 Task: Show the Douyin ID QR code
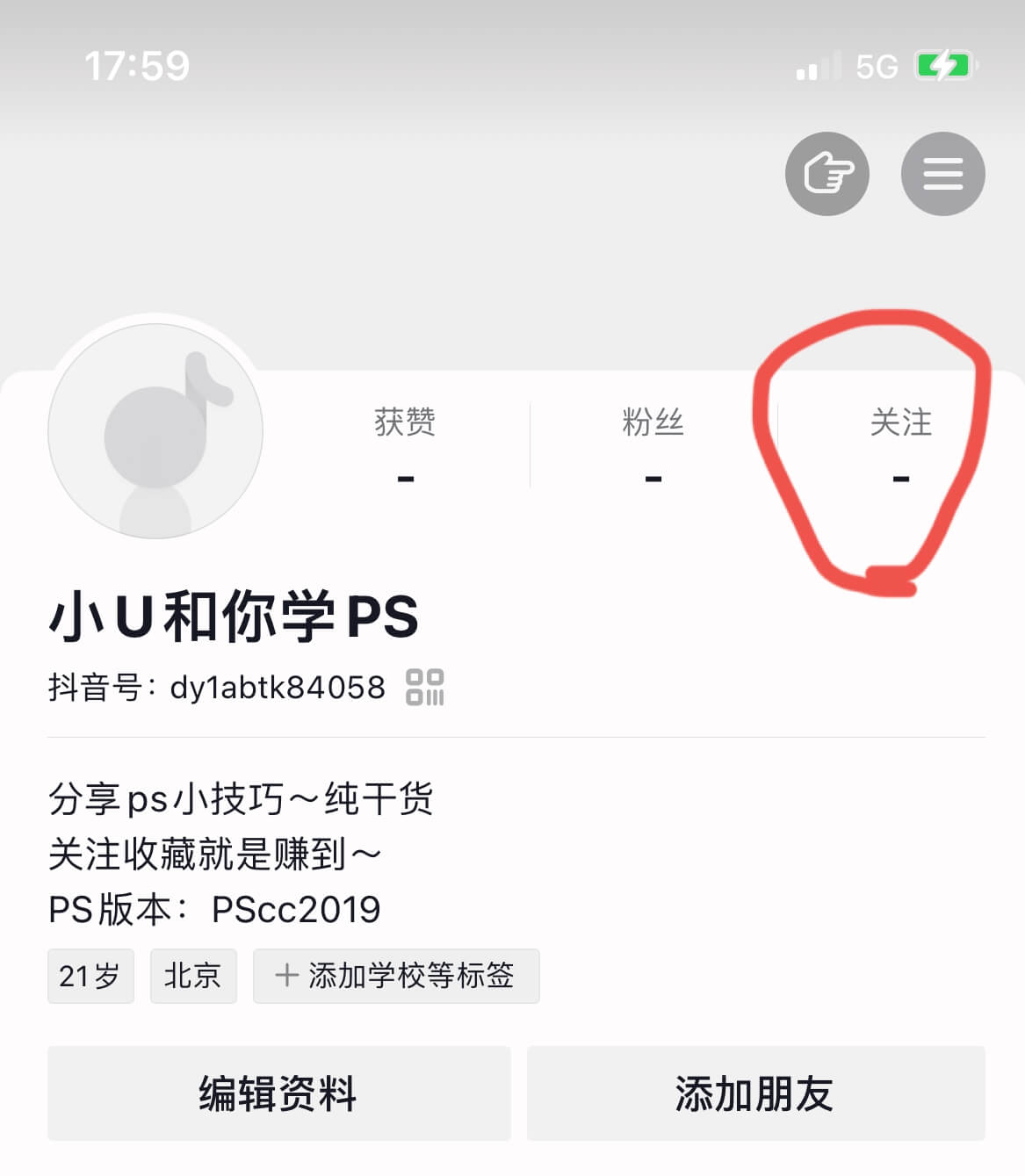(425, 687)
